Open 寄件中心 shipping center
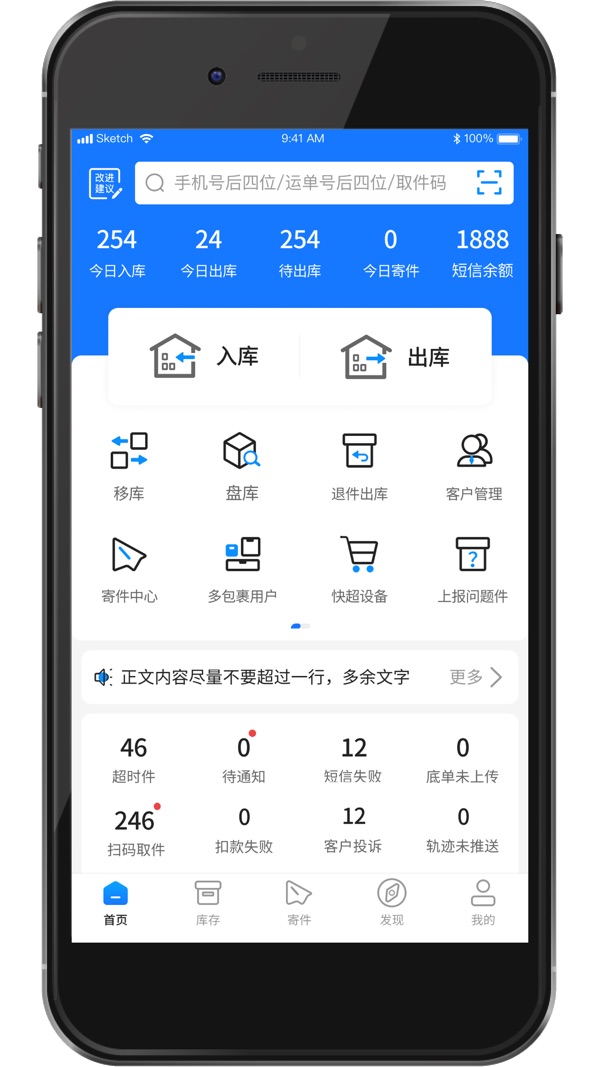 tap(129, 567)
